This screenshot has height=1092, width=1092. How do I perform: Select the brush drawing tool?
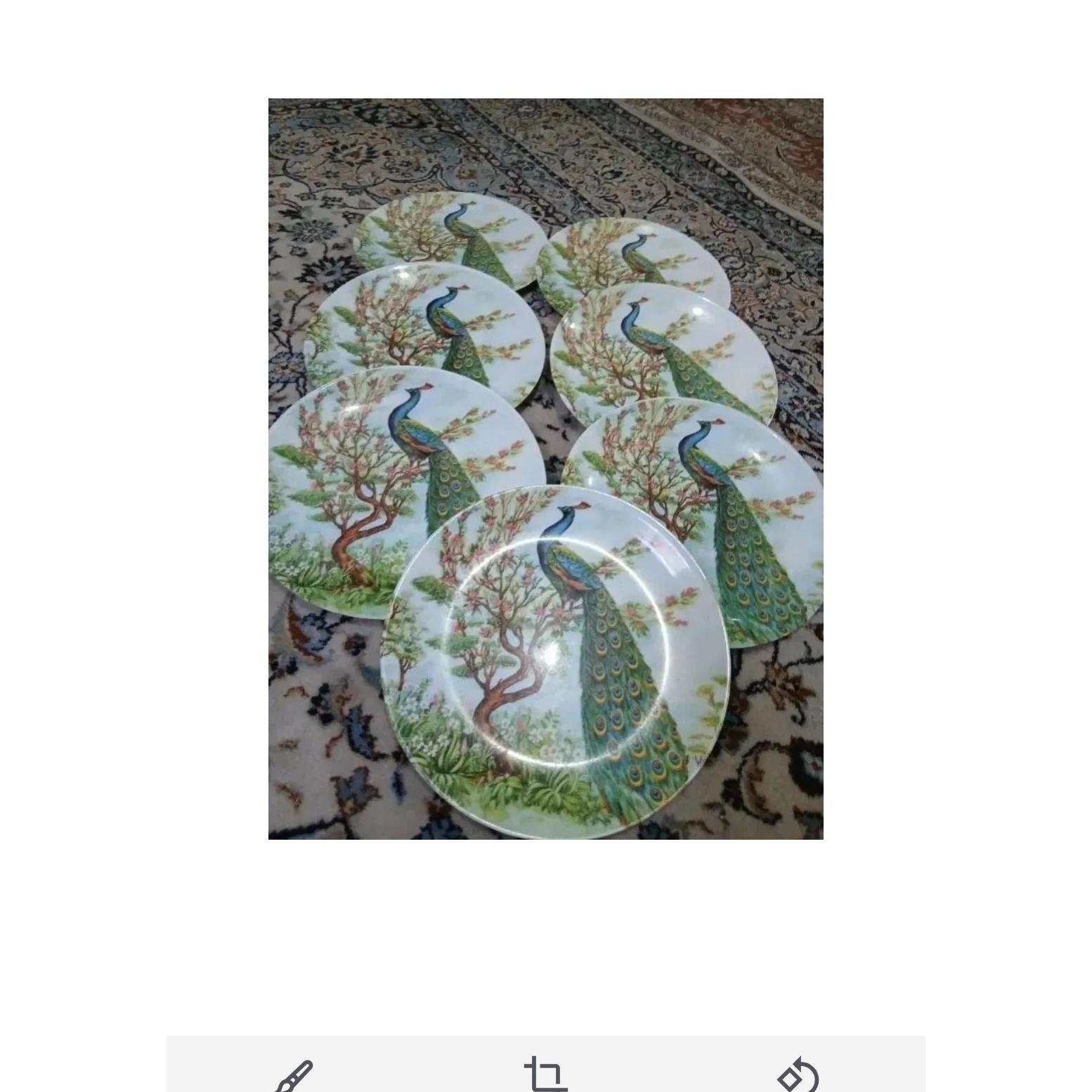pyautogui.click(x=294, y=1075)
